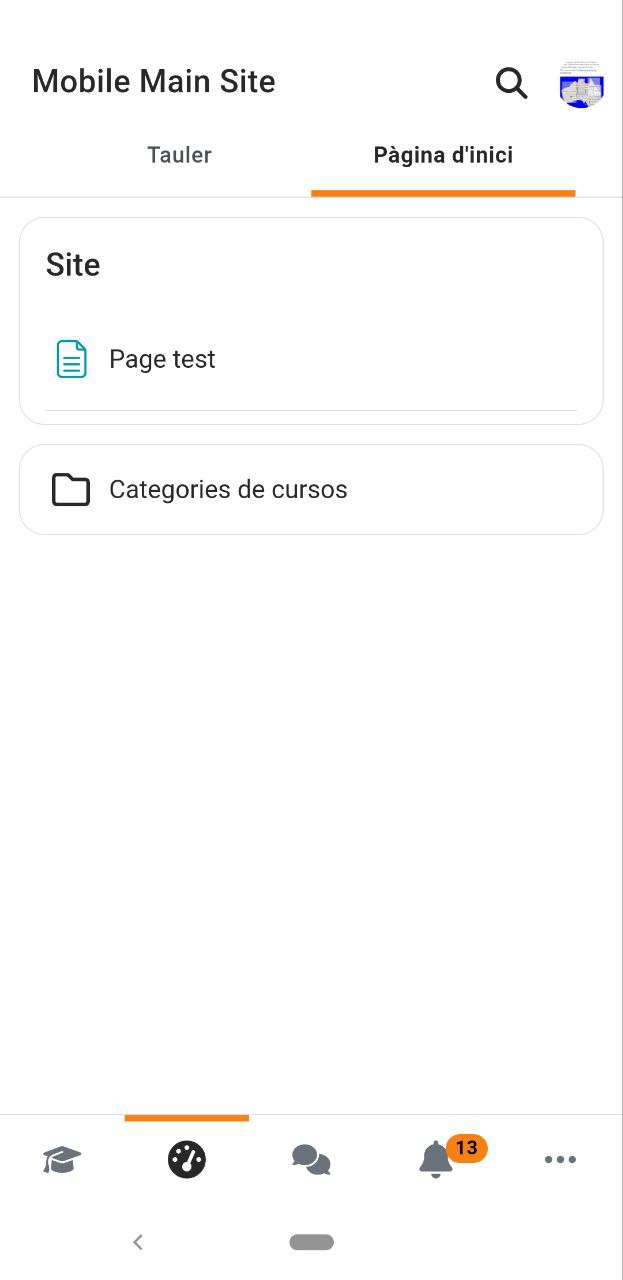Open the dashboard gauge tab
Screen dimensions: 623x1280
click(x=187, y=1160)
